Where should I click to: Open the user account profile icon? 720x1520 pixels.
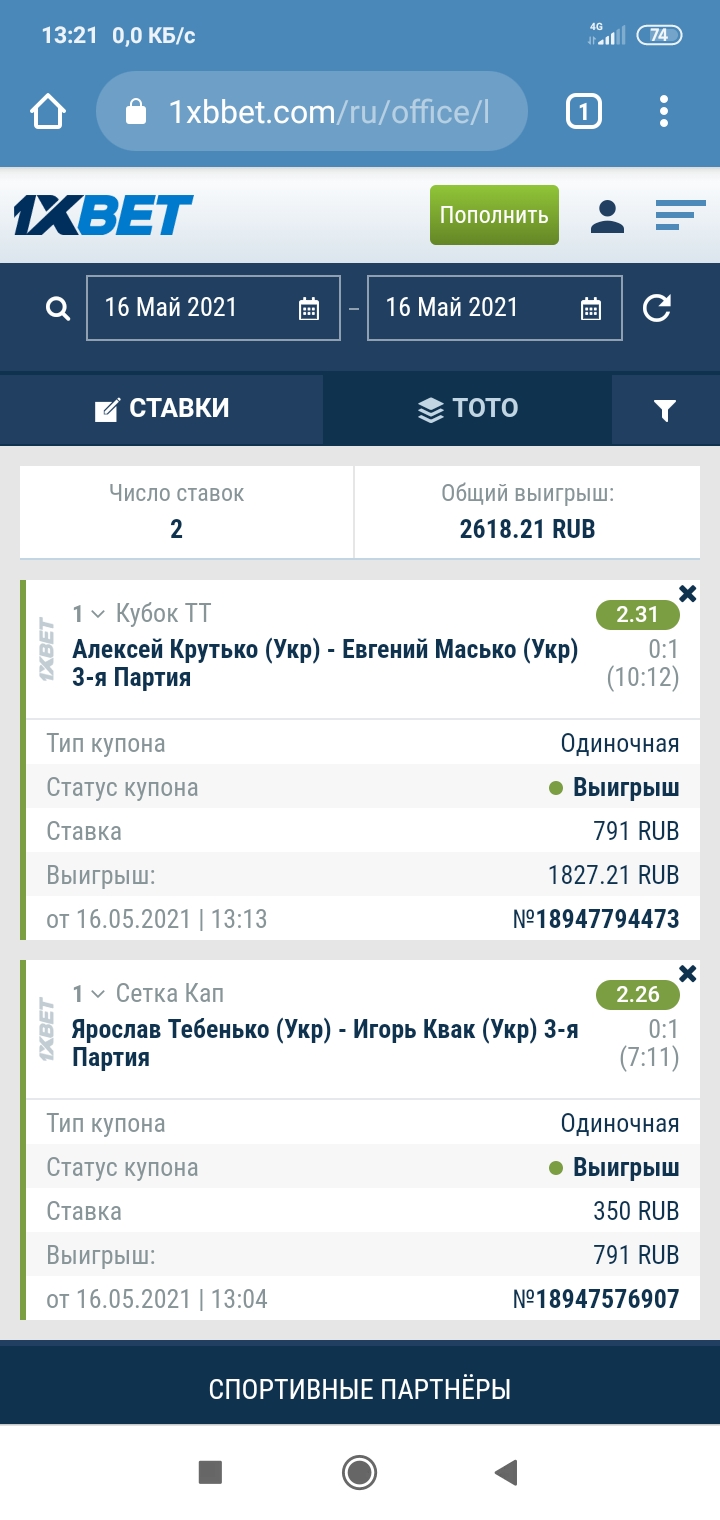click(x=606, y=215)
